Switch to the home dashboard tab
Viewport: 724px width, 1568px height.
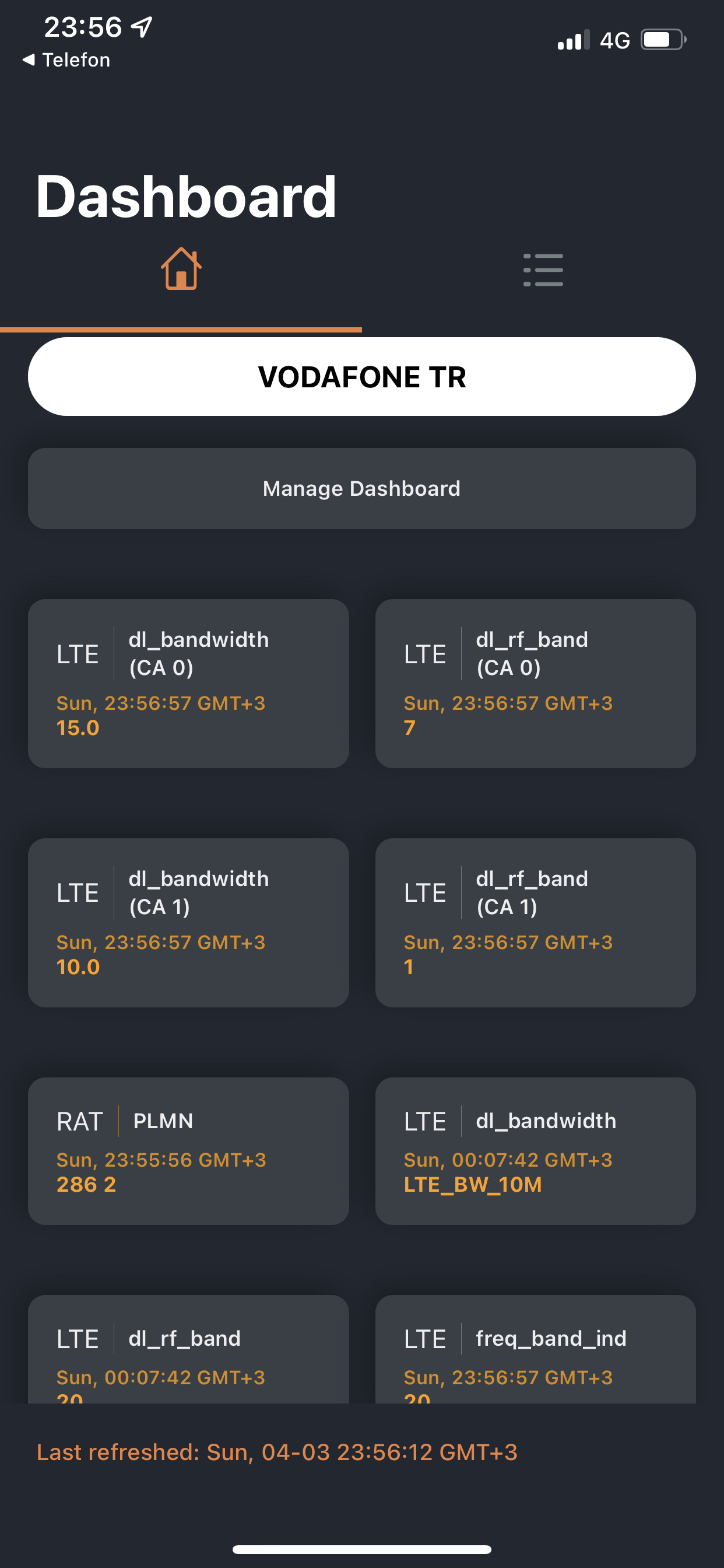tap(181, 268)
